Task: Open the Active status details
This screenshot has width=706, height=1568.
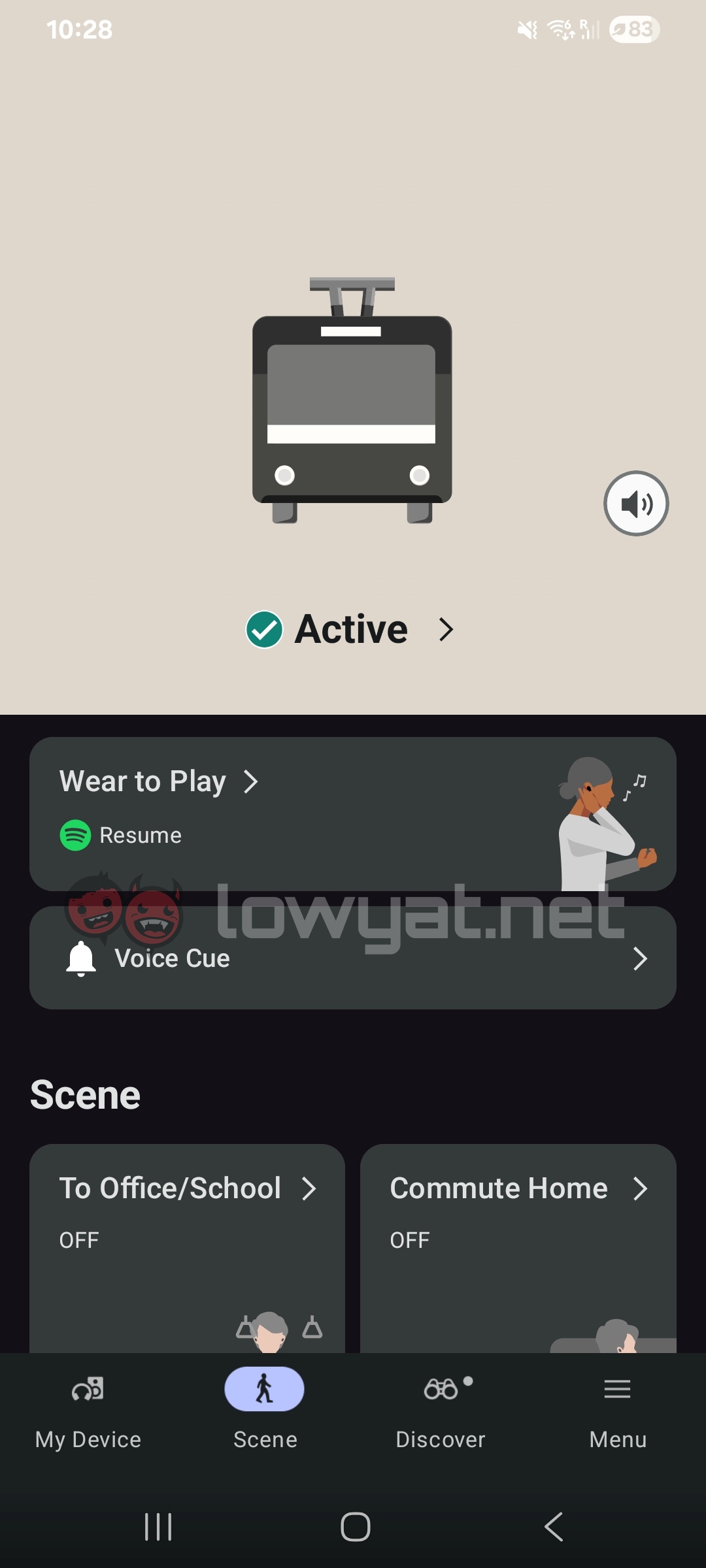Action: (x=352, y=630)
